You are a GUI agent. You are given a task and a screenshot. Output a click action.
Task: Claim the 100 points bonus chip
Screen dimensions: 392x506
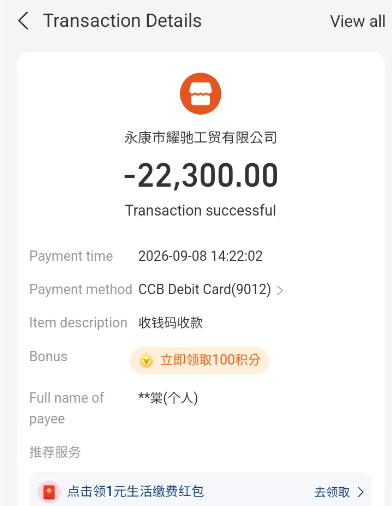click(x=199, y=360)
